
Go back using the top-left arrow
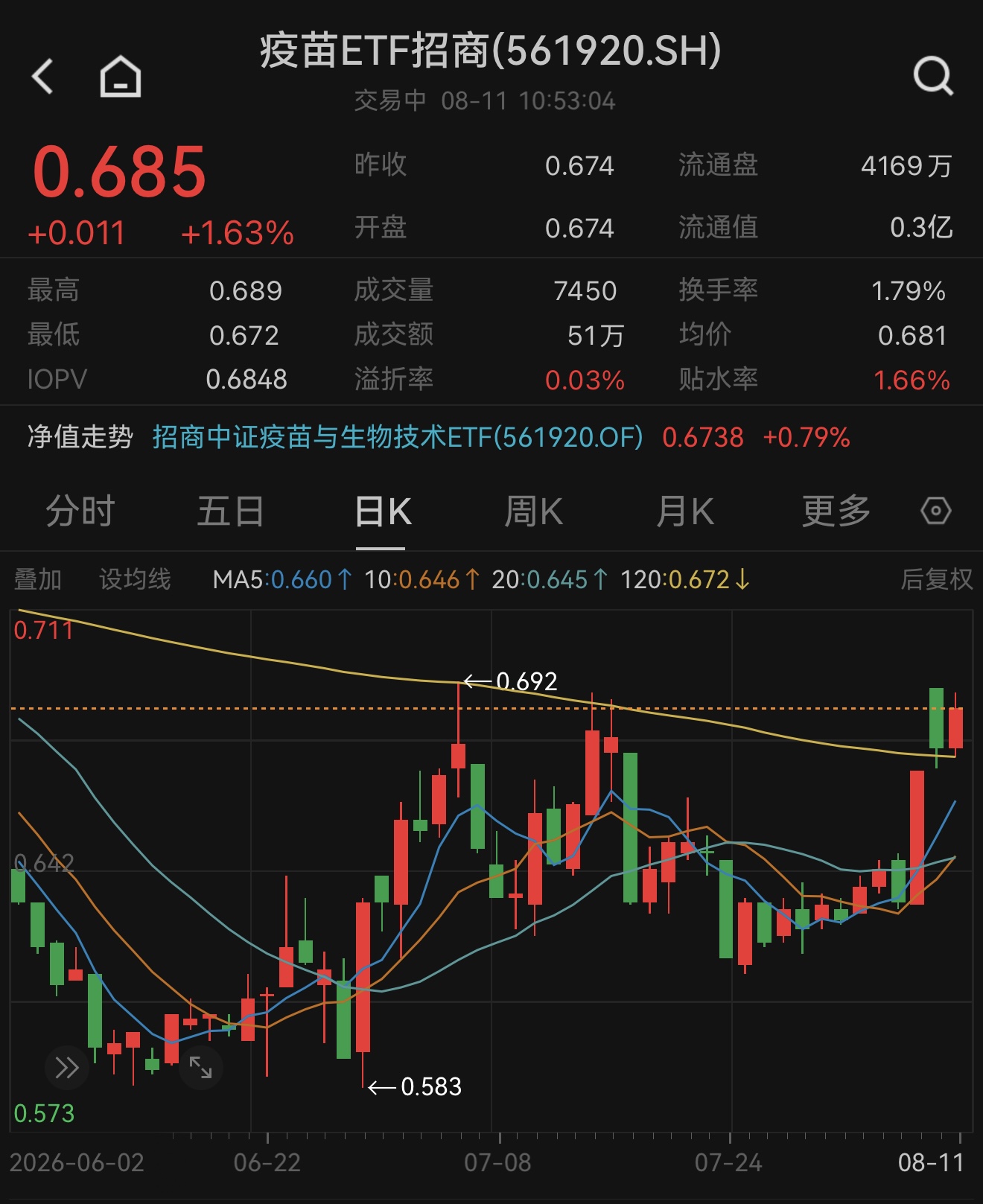point(42,77)
